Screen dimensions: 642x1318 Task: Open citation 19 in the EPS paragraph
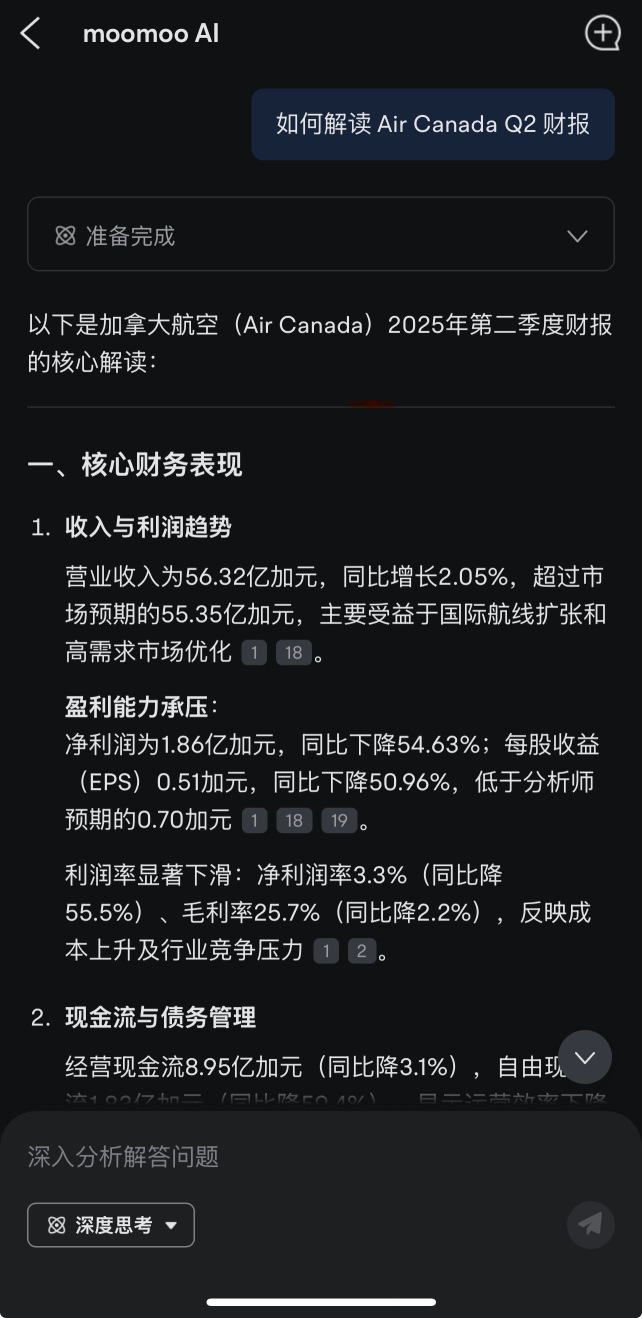(x=339, y=822)
